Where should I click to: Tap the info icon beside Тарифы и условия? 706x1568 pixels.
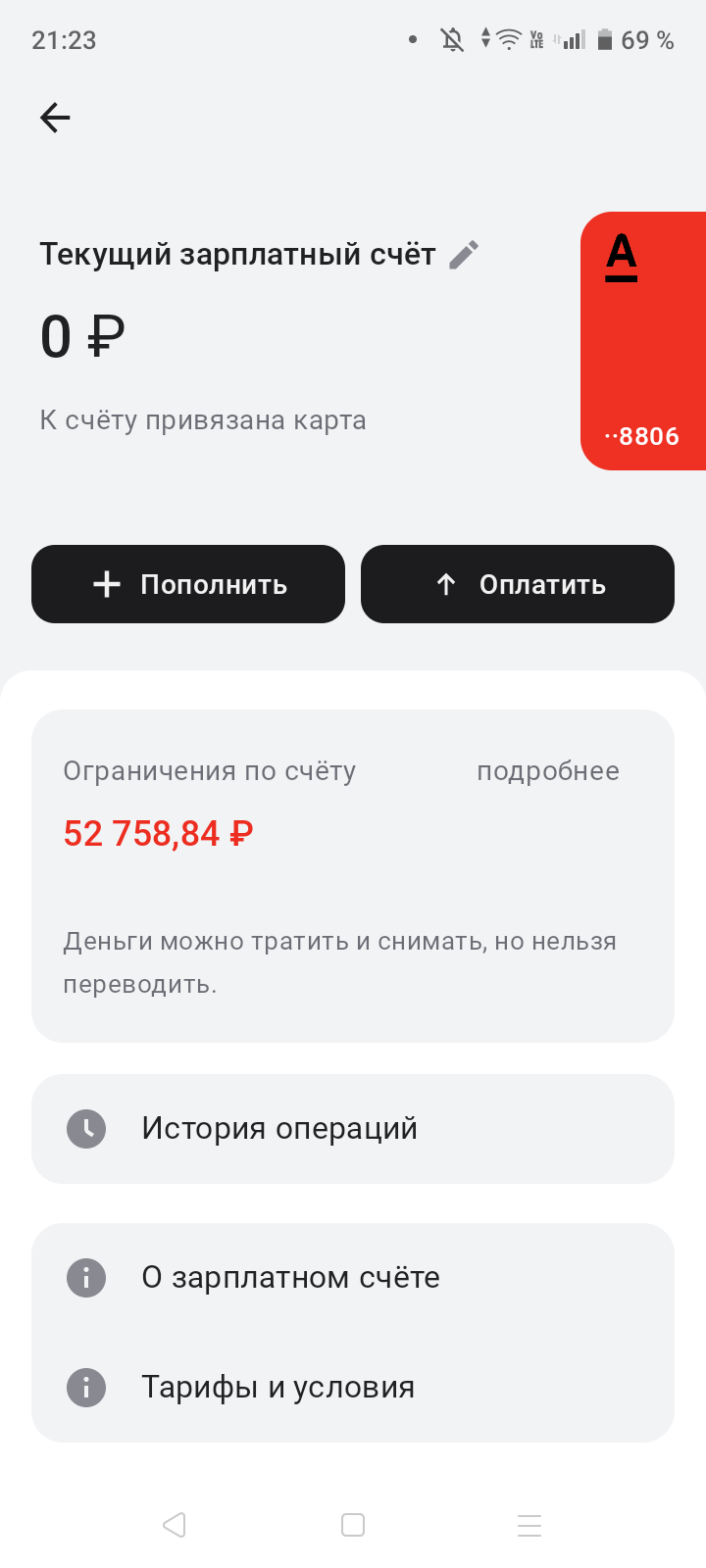86,1388
